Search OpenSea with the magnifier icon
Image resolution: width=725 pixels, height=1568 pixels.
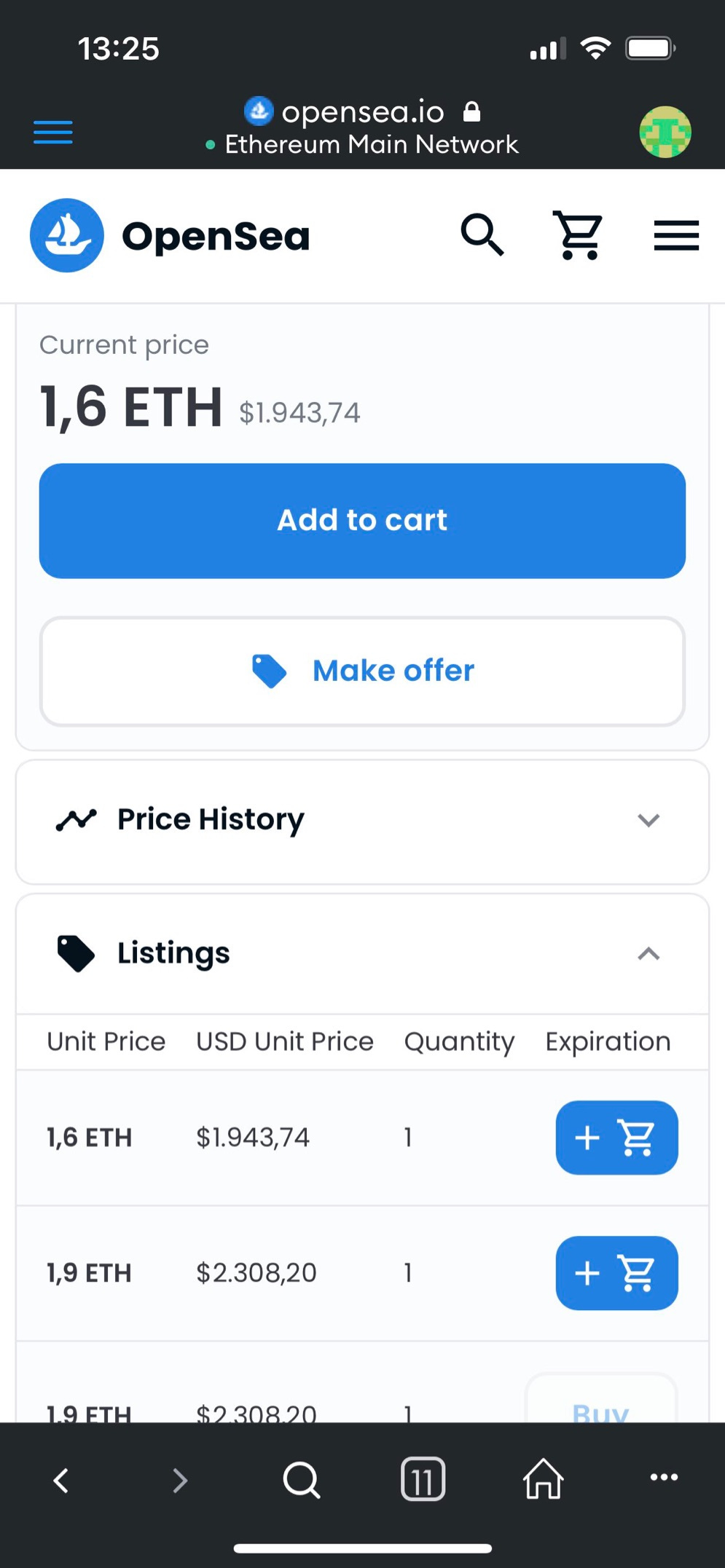pyautogui.click(x=482, y=235)
